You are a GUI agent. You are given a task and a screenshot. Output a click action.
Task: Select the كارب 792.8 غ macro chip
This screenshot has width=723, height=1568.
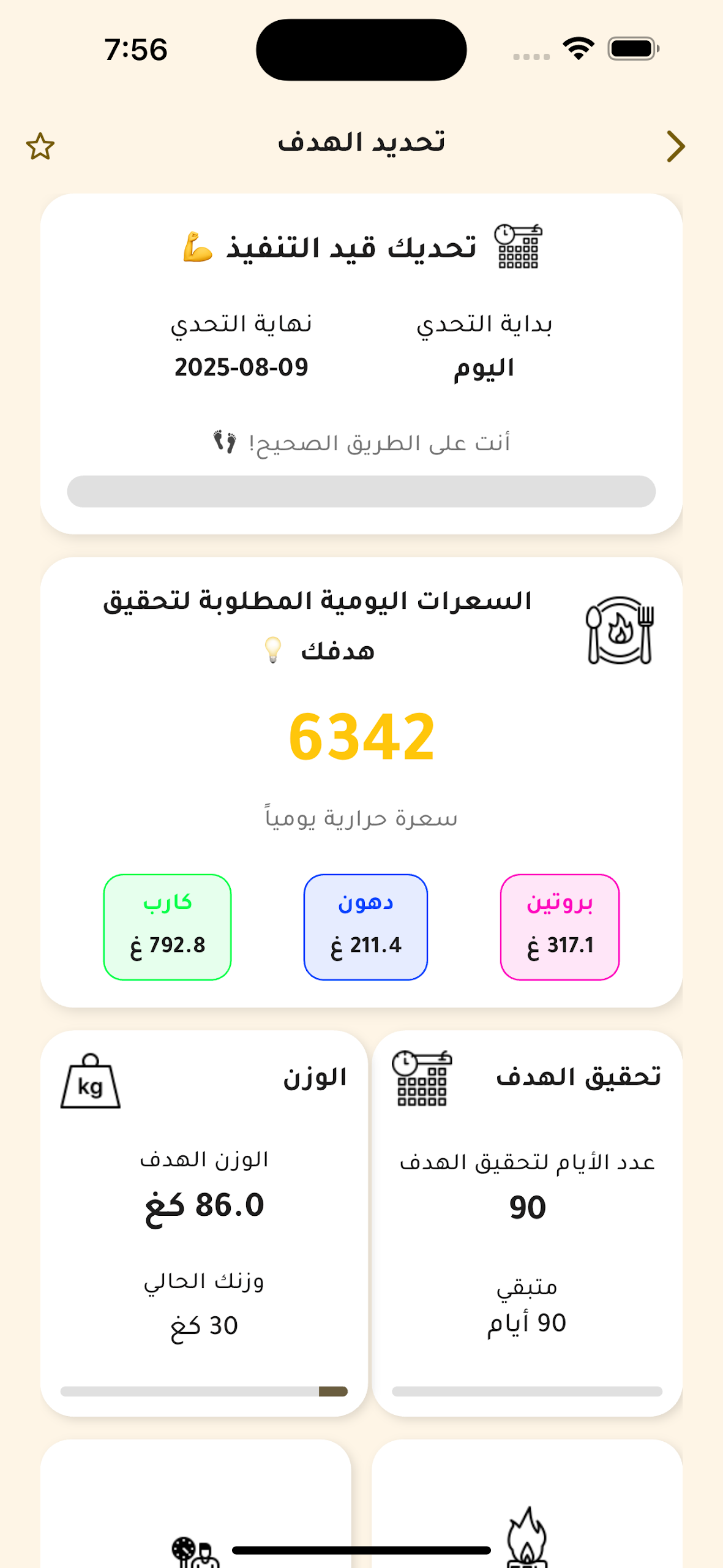click(x=167, y=927)
